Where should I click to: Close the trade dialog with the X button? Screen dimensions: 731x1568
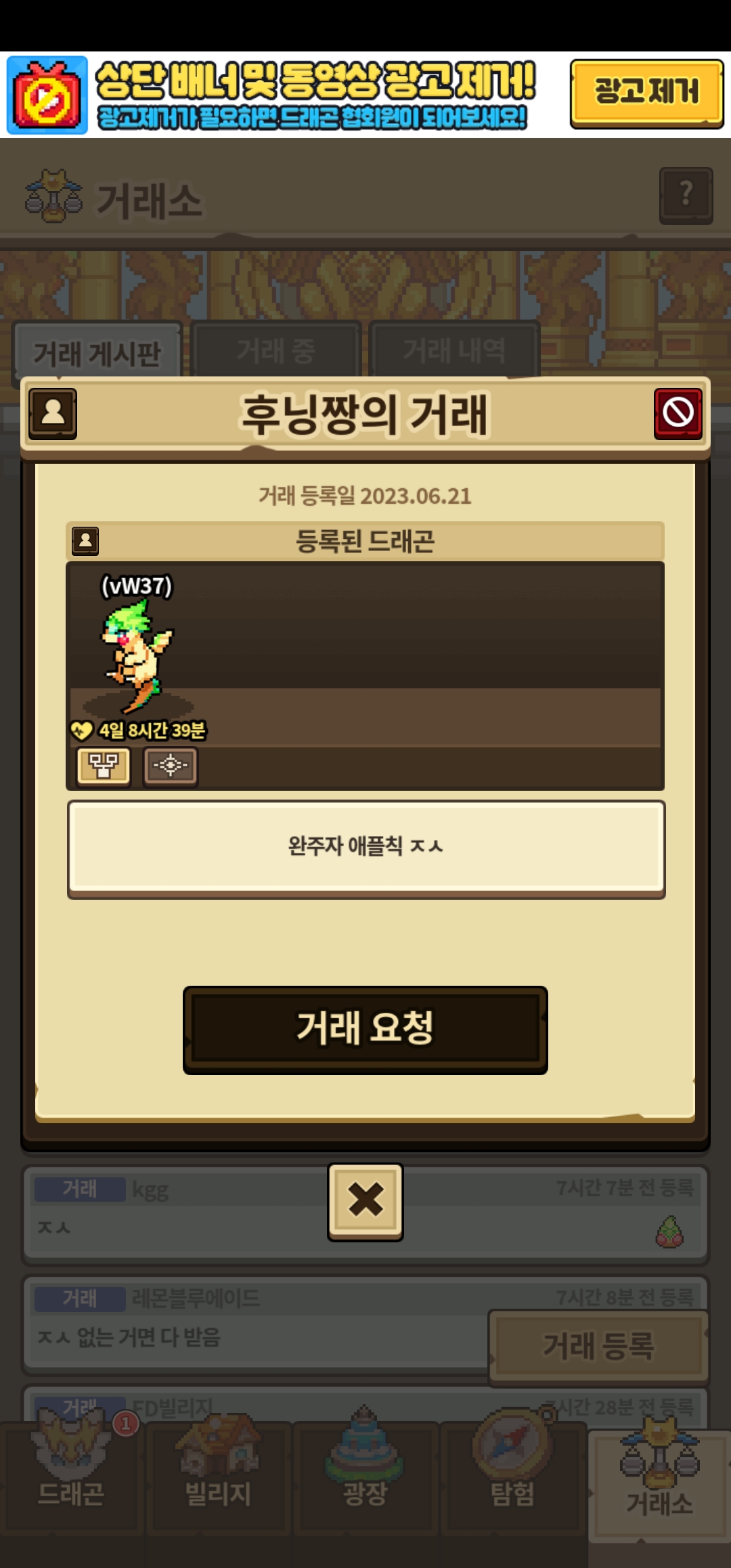(365, 1202)
